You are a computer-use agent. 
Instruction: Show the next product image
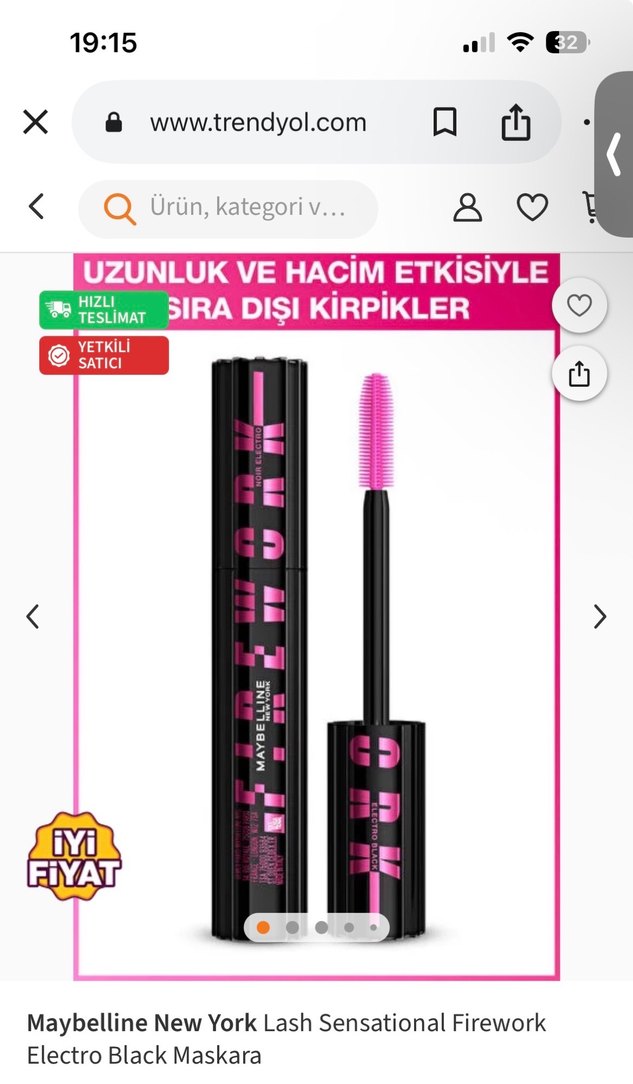[600, 616]
